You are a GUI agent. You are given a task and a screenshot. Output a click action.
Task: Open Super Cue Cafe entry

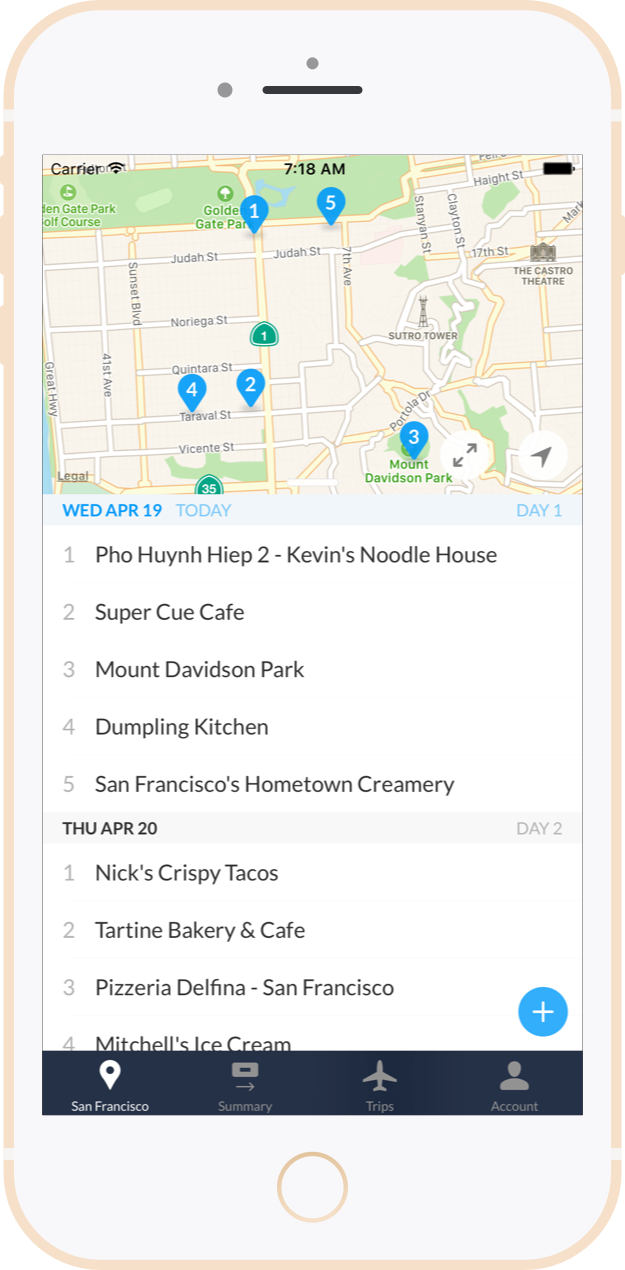coord(170,612)
